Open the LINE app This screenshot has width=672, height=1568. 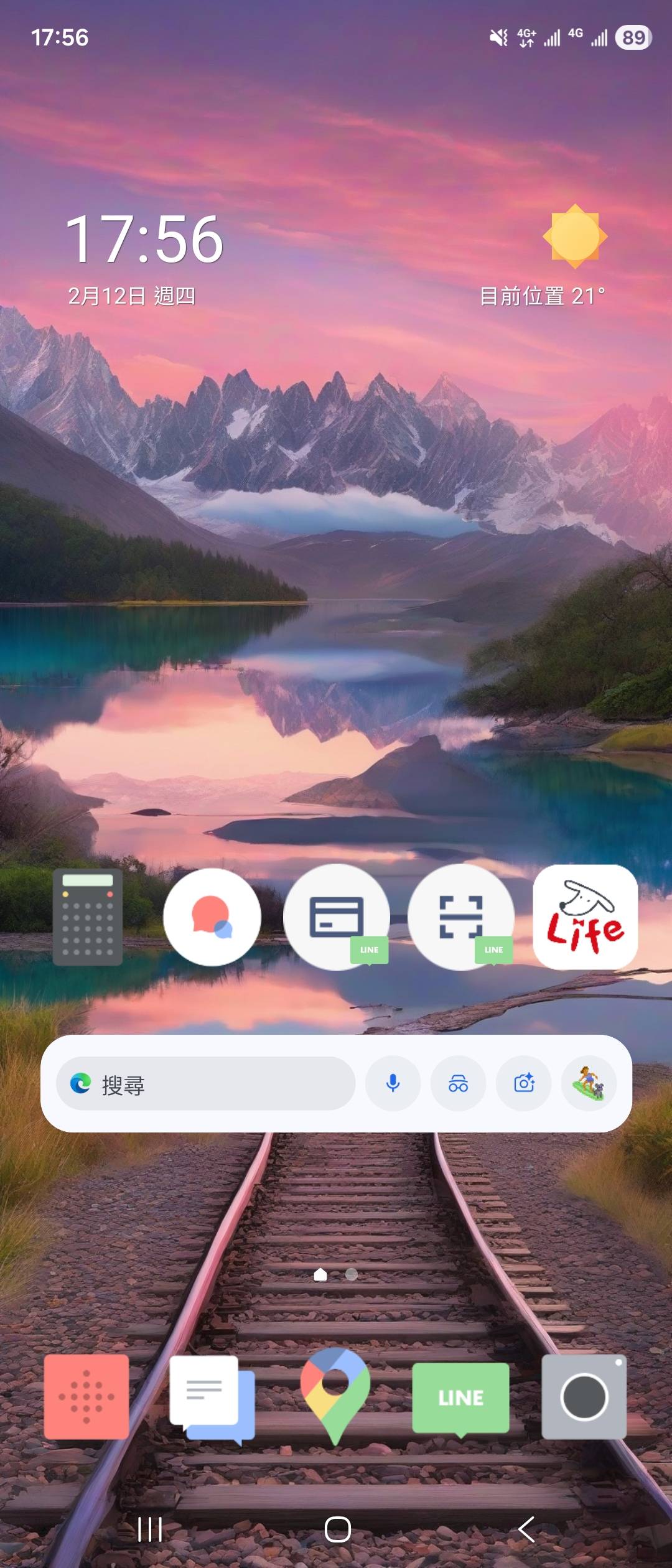tap(460, 1397)
